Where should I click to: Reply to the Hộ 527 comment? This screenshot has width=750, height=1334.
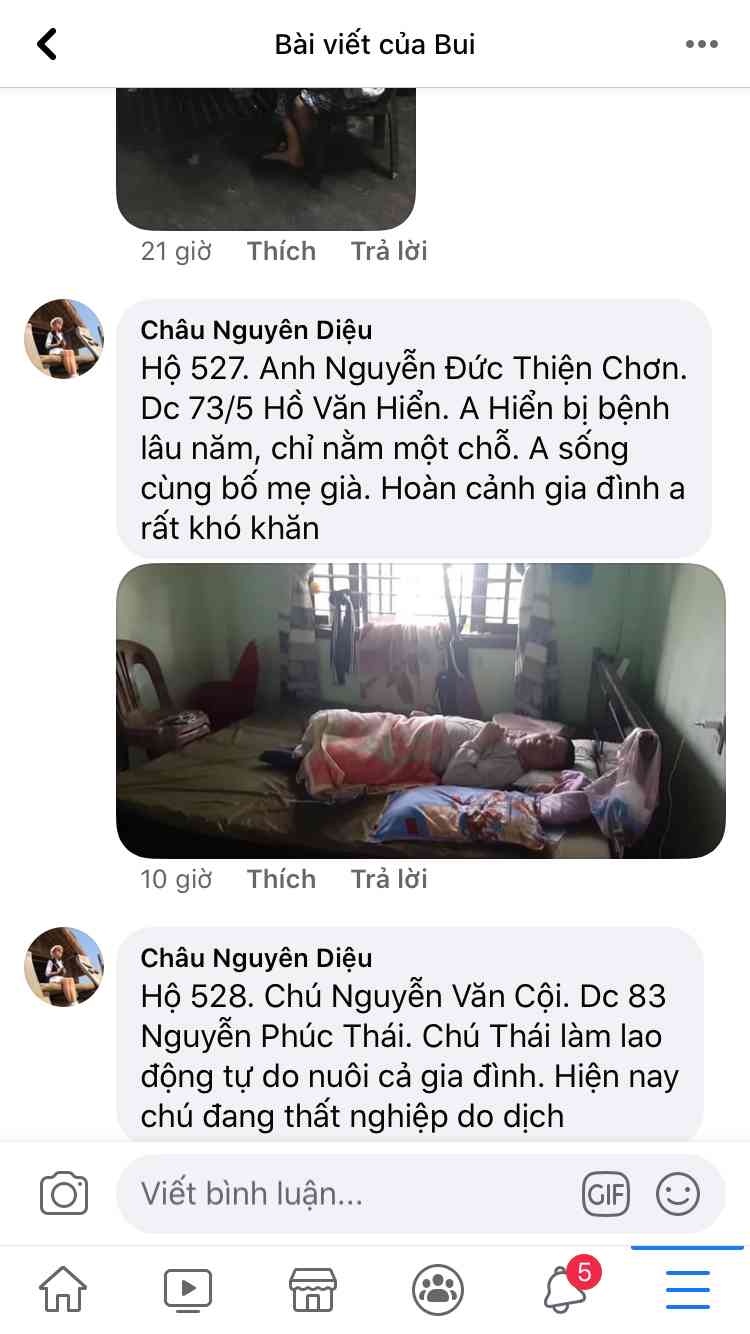click(389, 879)
